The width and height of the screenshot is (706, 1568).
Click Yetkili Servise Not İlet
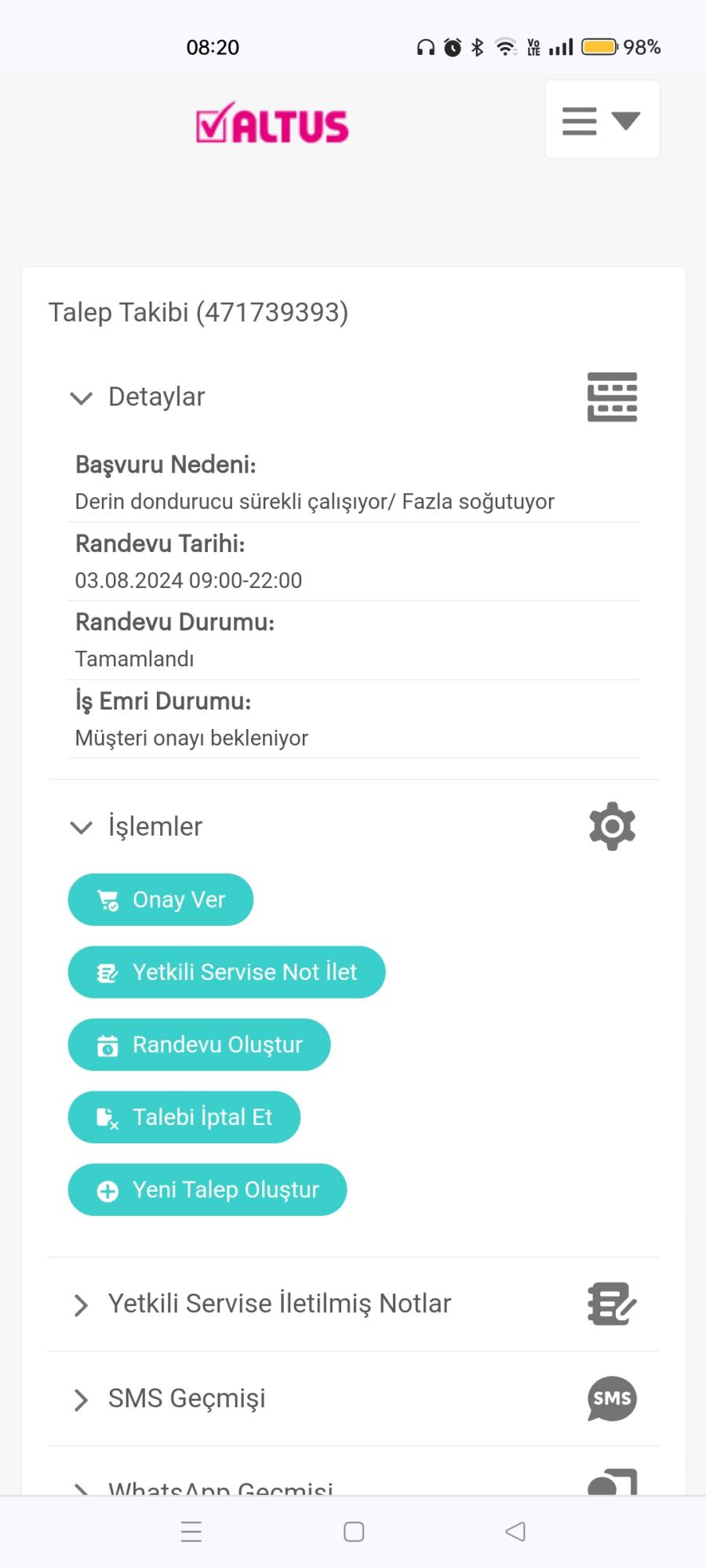[227, 972]
